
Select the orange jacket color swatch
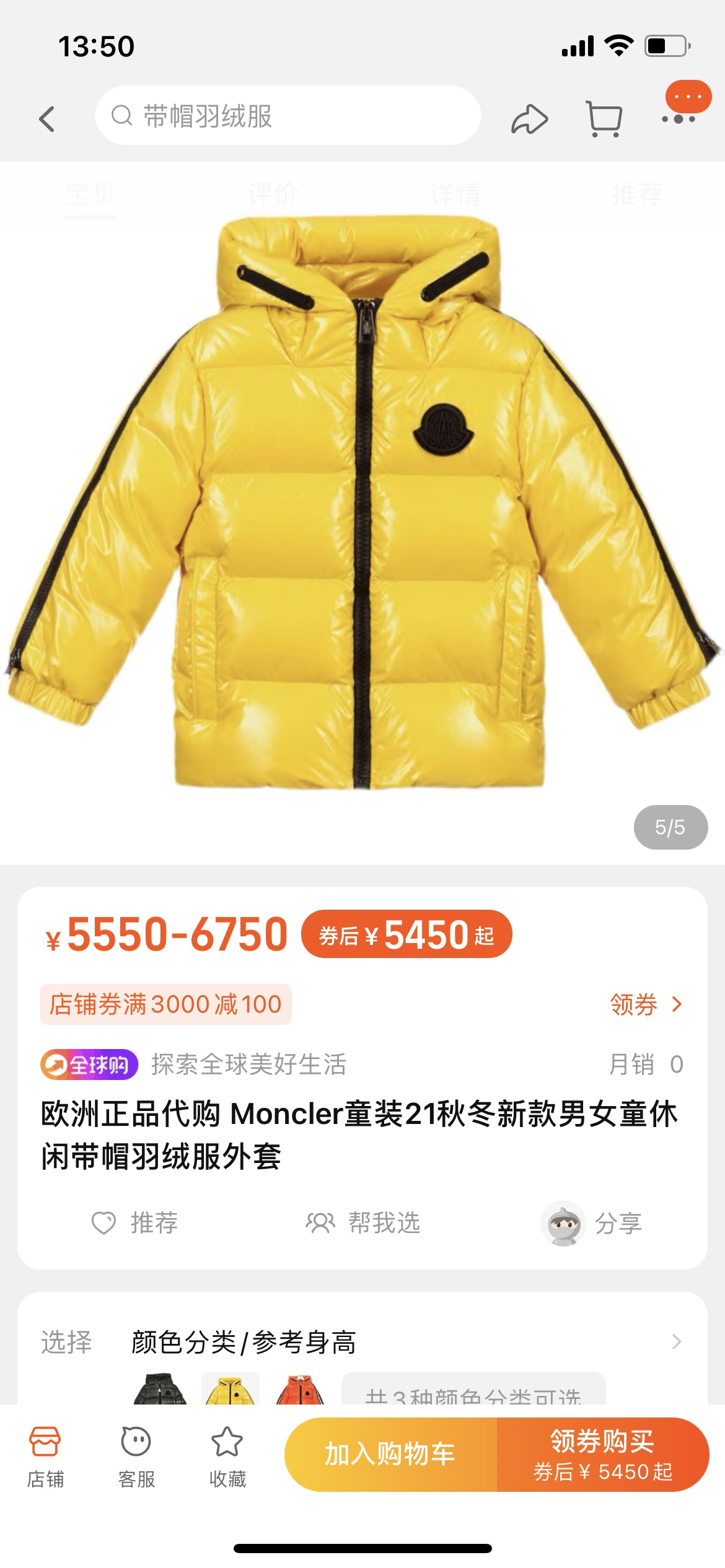point(301,1390)
